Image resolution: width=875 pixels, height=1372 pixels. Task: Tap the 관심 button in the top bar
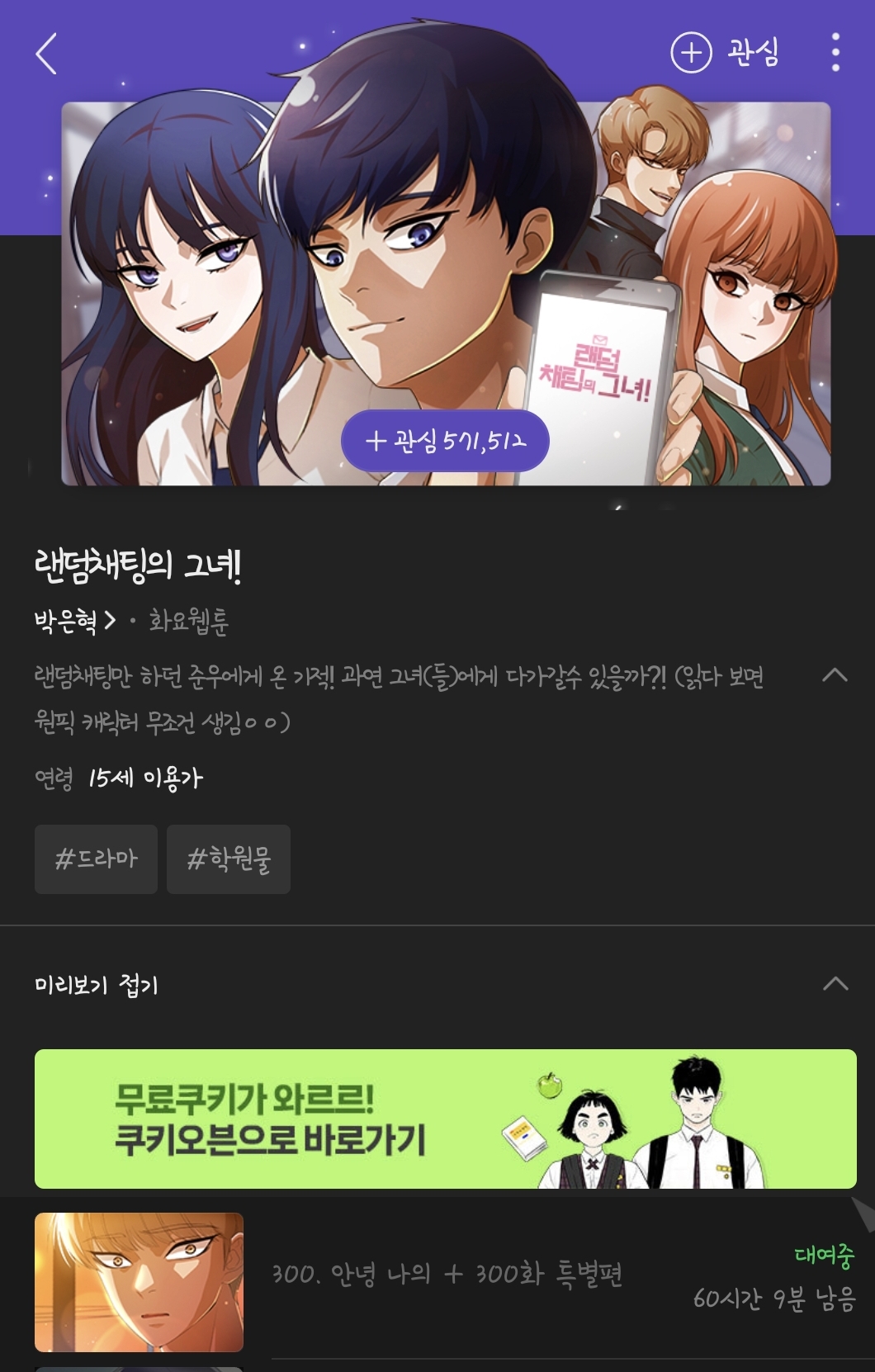[x=724, y=53]
